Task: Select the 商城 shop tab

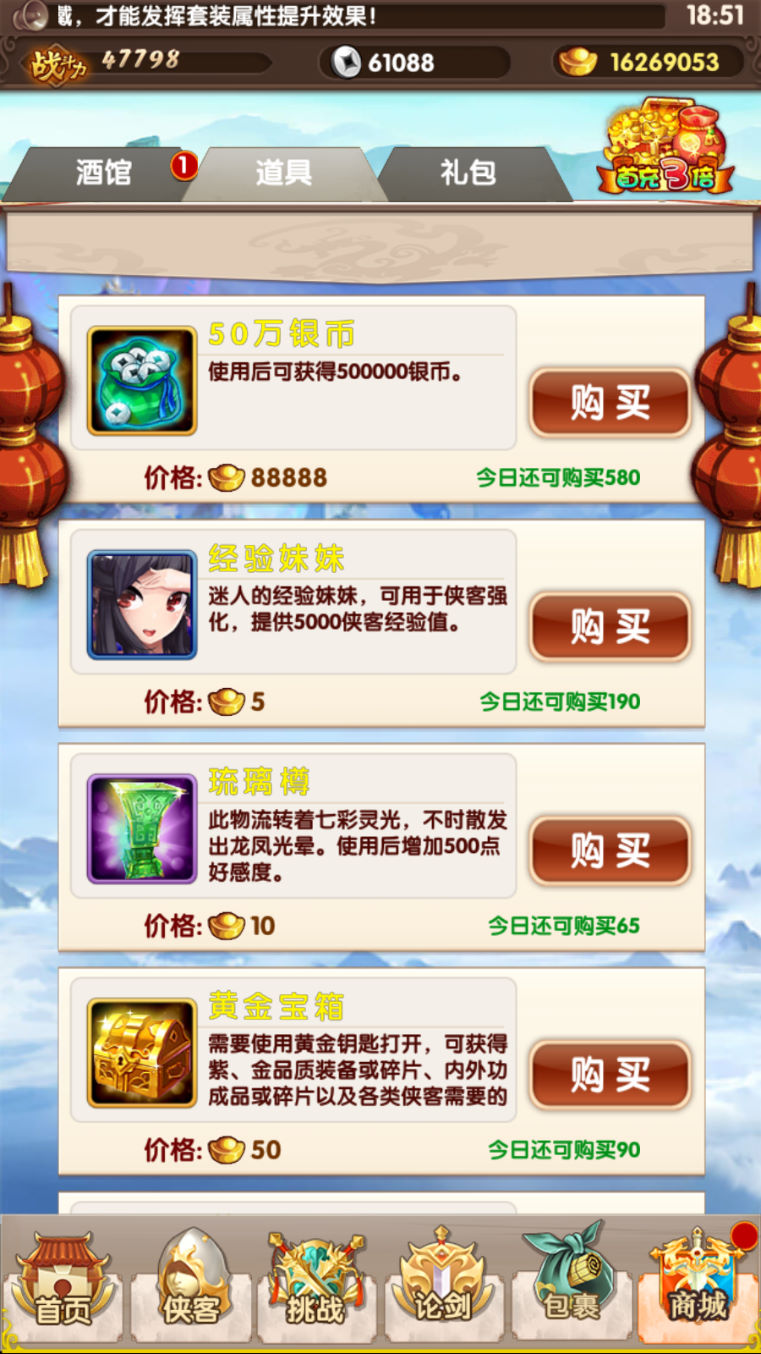Action: [x=697, y=1285]
